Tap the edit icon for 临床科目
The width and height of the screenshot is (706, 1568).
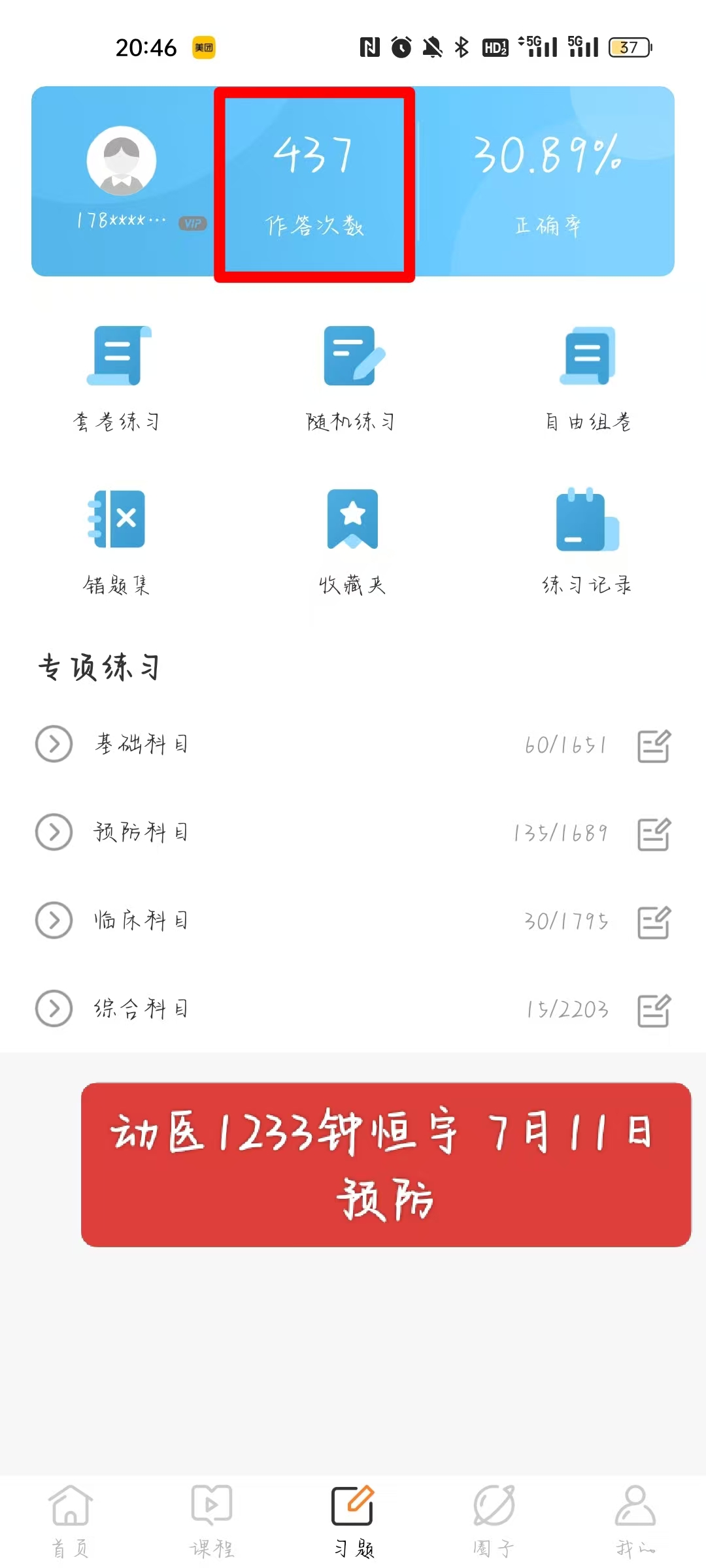654,922
